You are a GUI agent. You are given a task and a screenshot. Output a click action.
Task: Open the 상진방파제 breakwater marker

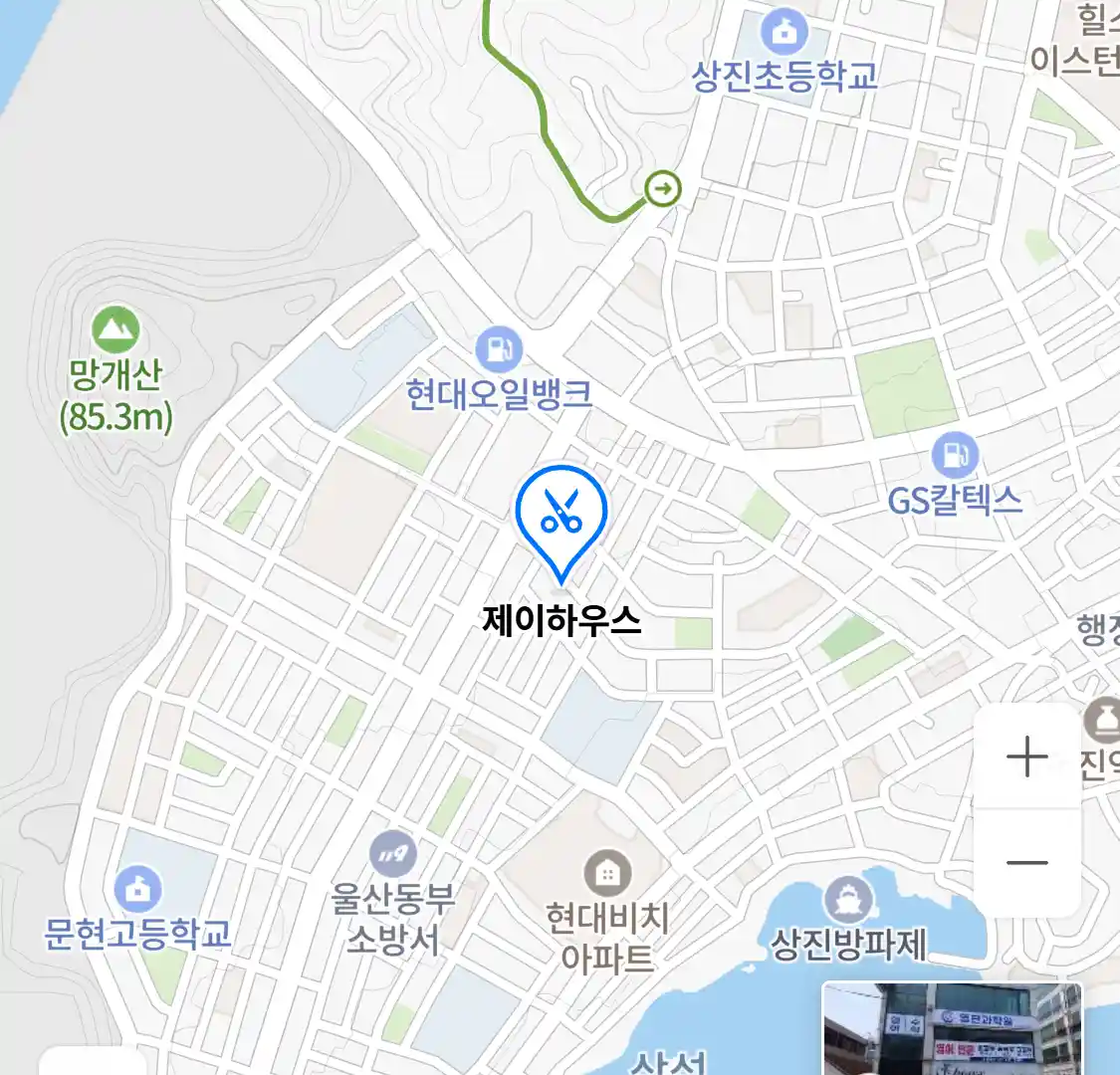(x=848, y=901)
